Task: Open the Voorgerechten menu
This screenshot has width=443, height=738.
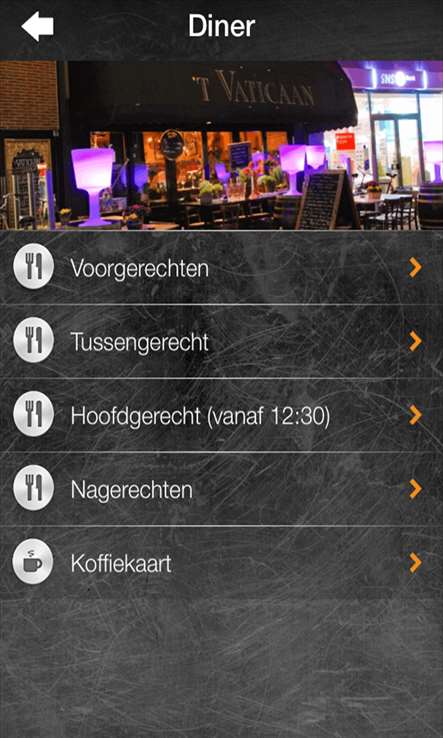Action: [x=221, y=267]
